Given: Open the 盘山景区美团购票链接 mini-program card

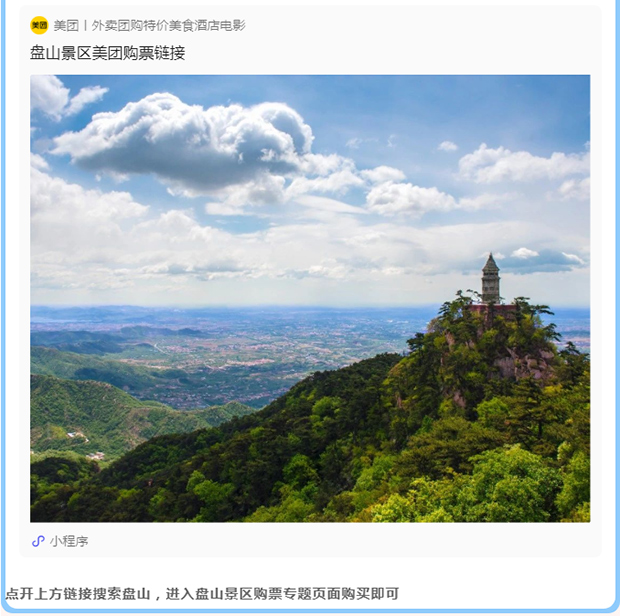Looking at the screenshot, I should tap(309, 297).
